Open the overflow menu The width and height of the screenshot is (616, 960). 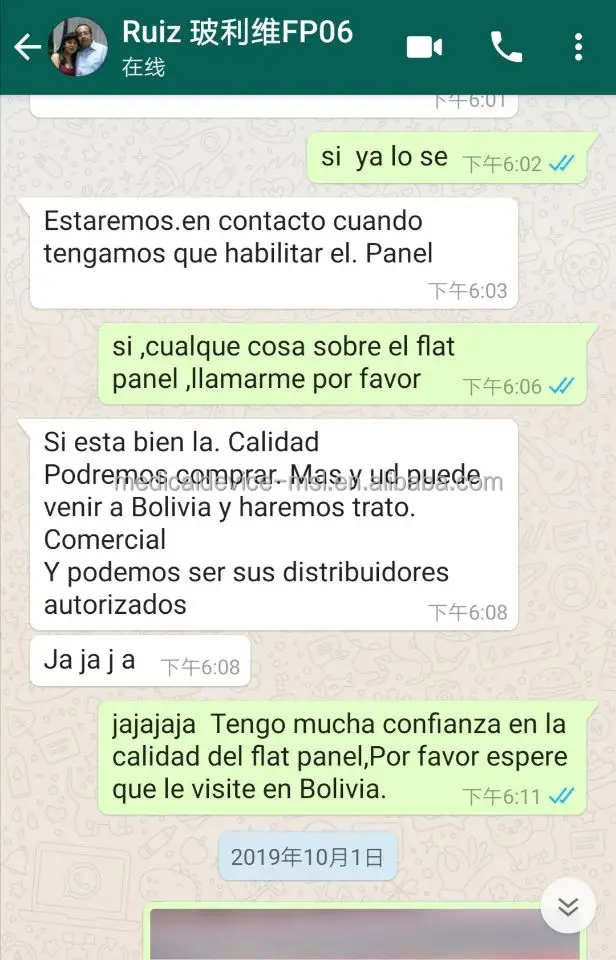point(578,47)
